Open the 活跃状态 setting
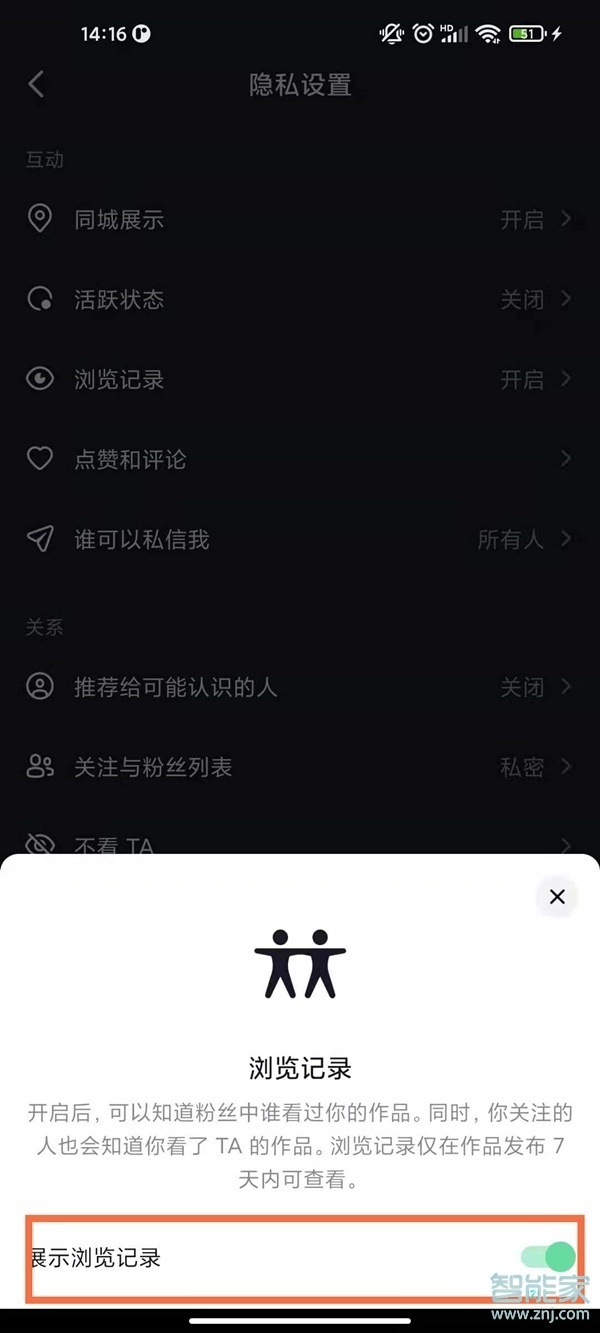600x1333 pixels. click(300, 300)
